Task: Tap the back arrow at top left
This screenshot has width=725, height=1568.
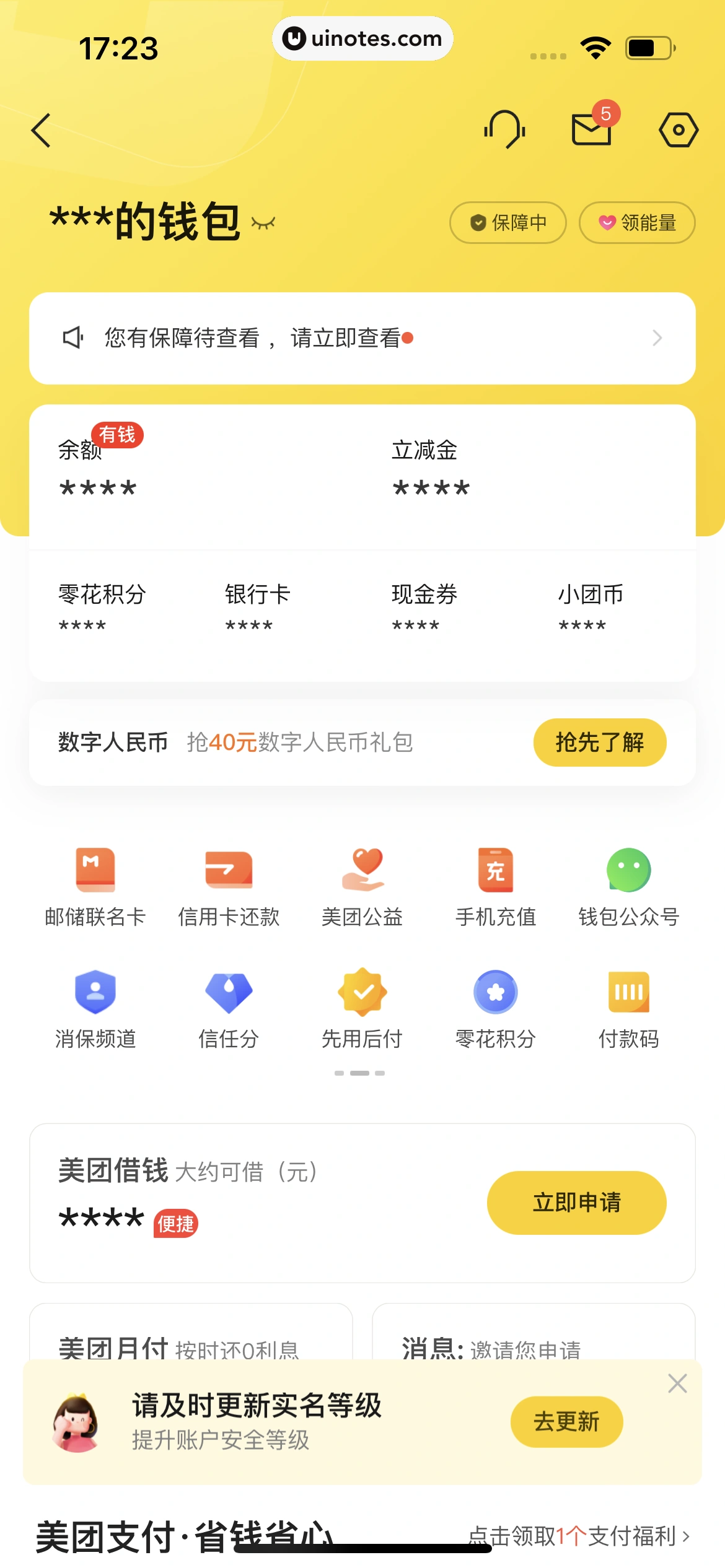Action: click(x=41, y=131)
